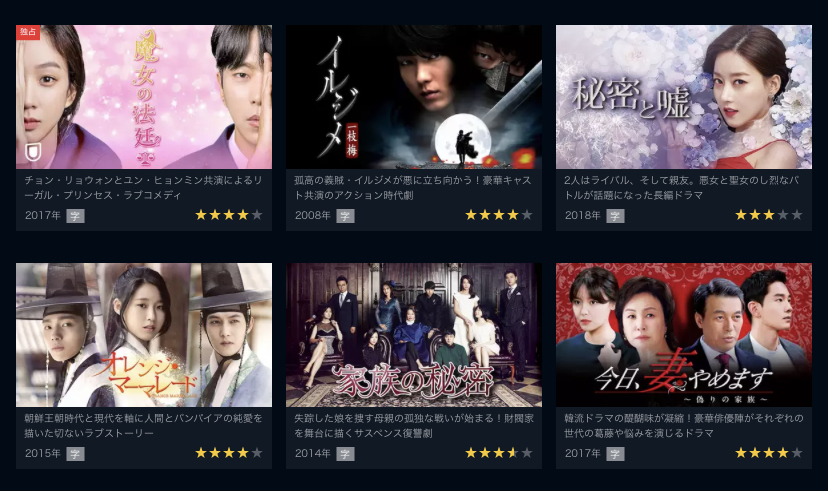View the 家族の秘密 drama details
Screen dimensions: 828x491
tap(413, 334)
